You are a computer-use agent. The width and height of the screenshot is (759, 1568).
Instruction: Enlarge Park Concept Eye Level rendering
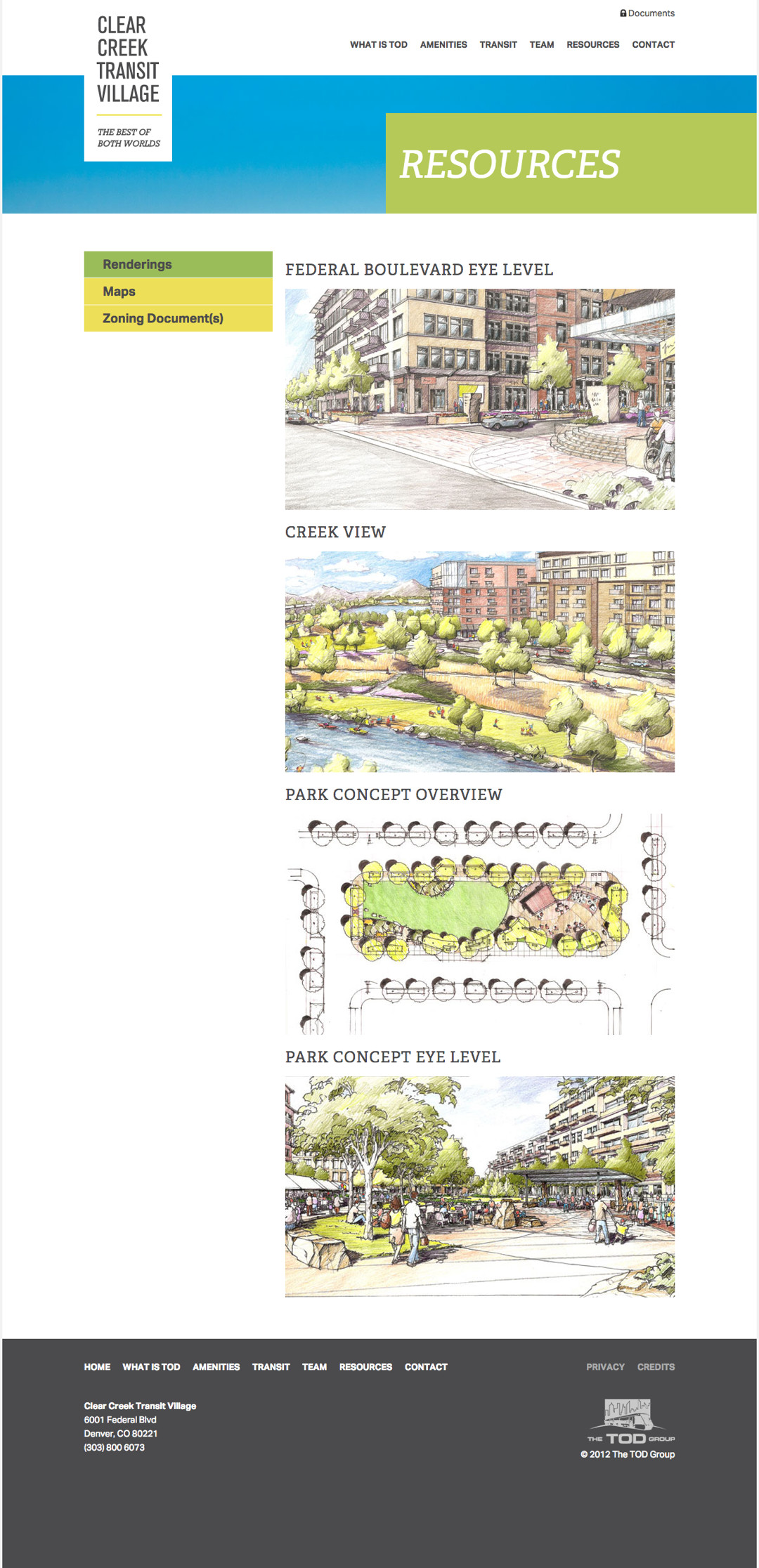(479, 1186)
